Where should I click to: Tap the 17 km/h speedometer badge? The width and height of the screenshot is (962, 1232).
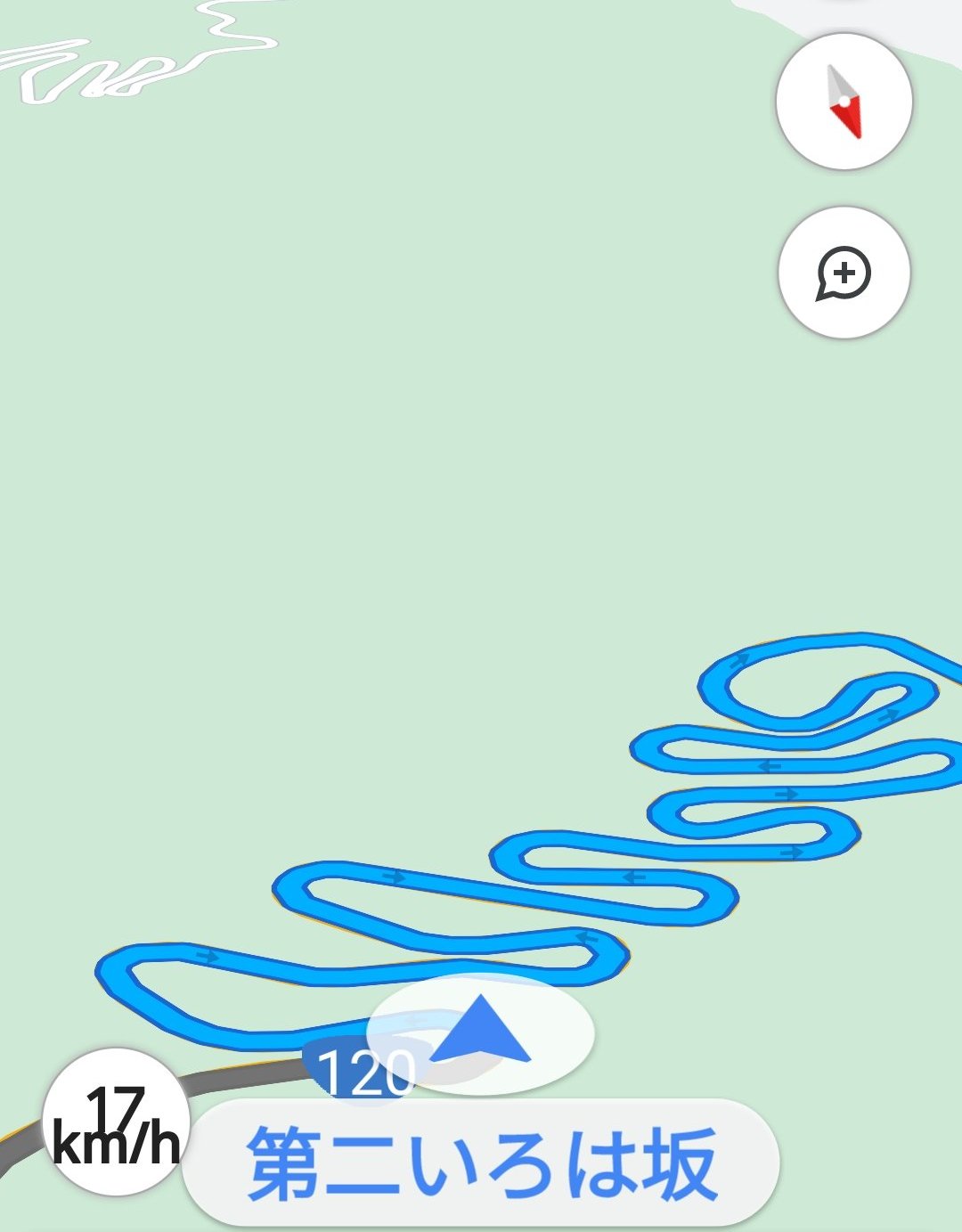coord(116,1122)
